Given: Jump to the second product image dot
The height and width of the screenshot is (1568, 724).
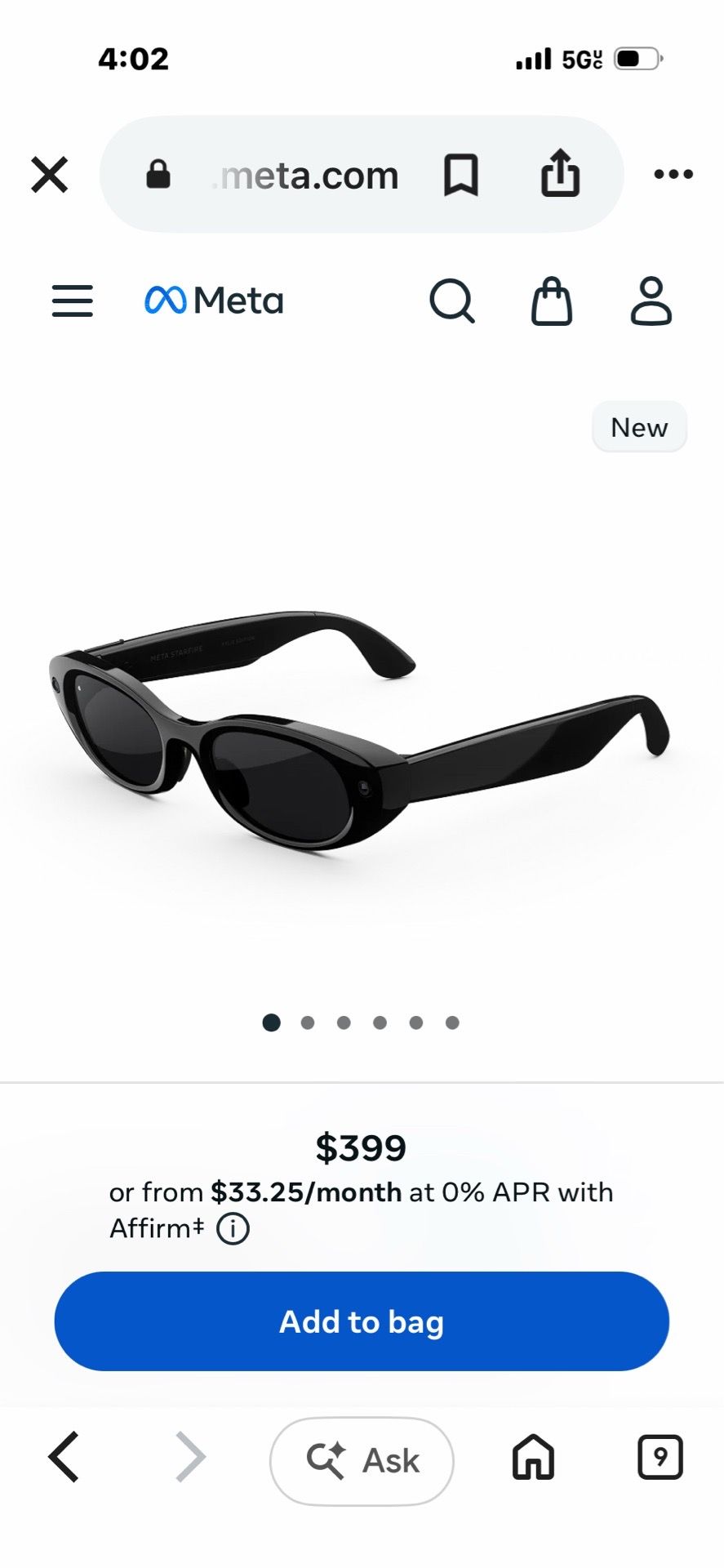Looking at the screenshot, I should coord(308,1022).
